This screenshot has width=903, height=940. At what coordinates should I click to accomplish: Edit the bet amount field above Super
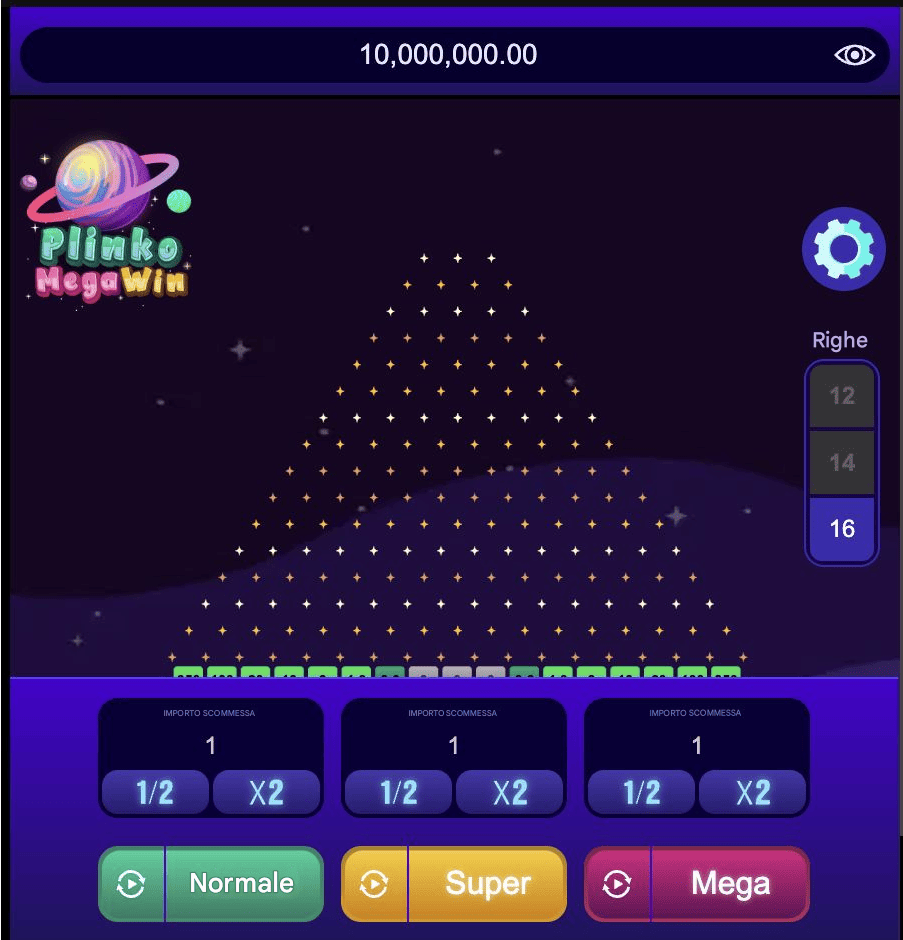click(x=454, y=745)
